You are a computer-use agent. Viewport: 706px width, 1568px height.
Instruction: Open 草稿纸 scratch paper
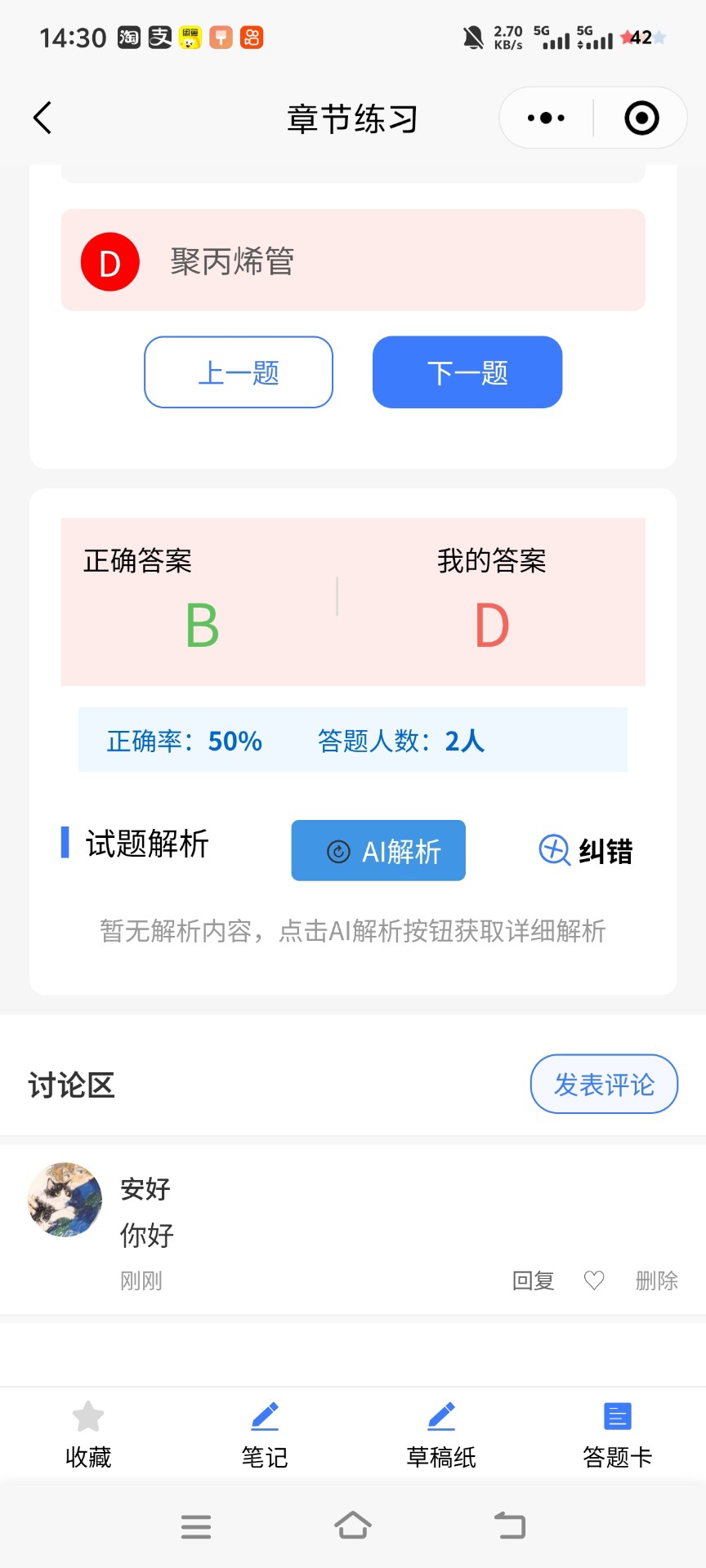click(x=441, y=1434)
